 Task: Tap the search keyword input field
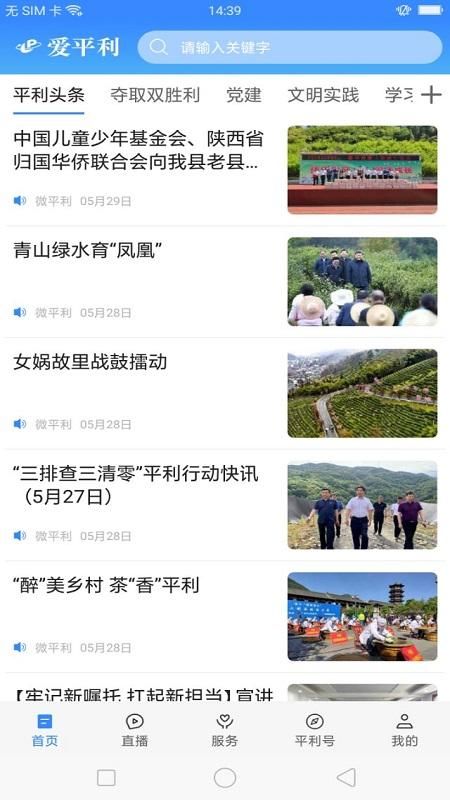coord(289,47)
